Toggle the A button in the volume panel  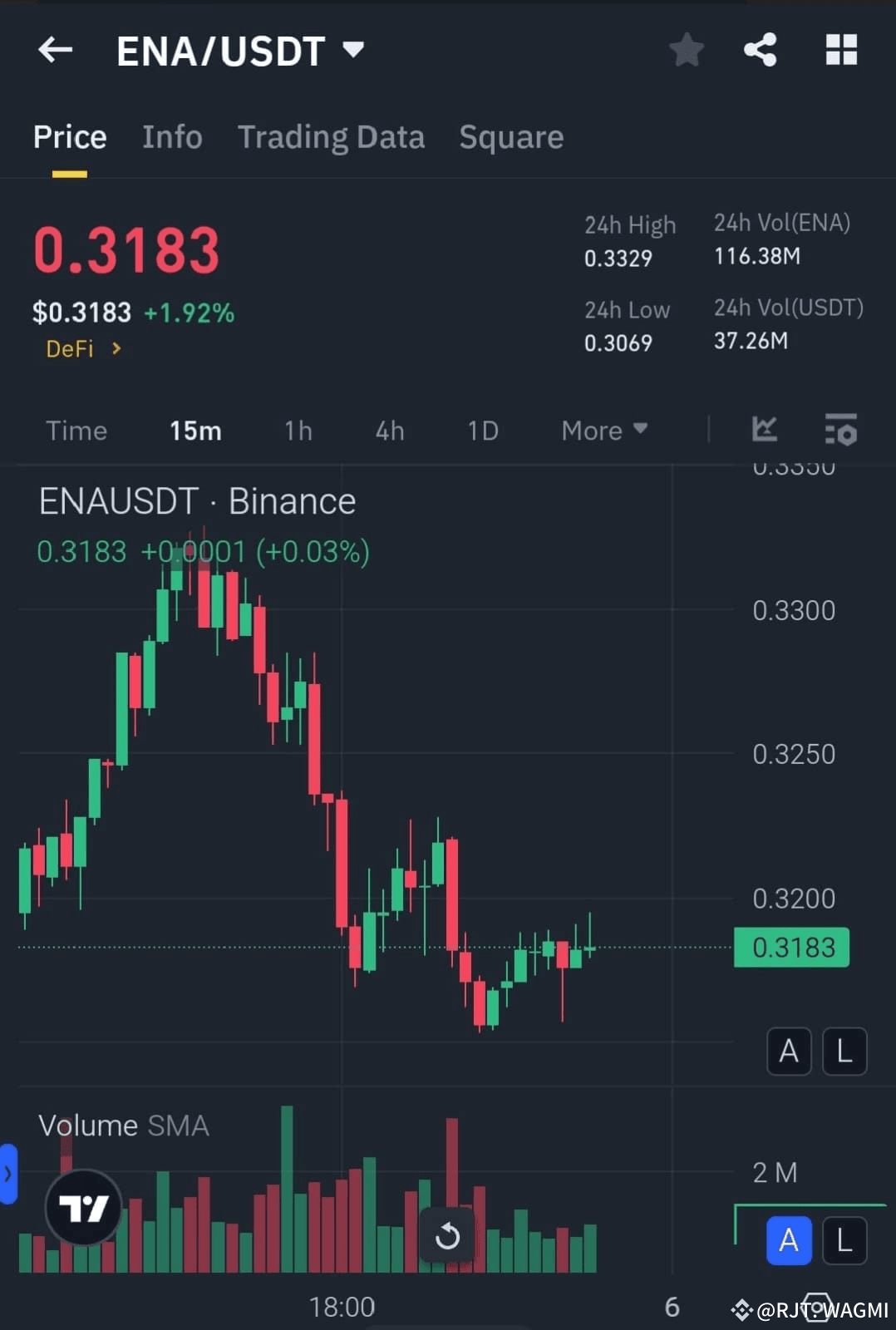tap(788, 1240)
